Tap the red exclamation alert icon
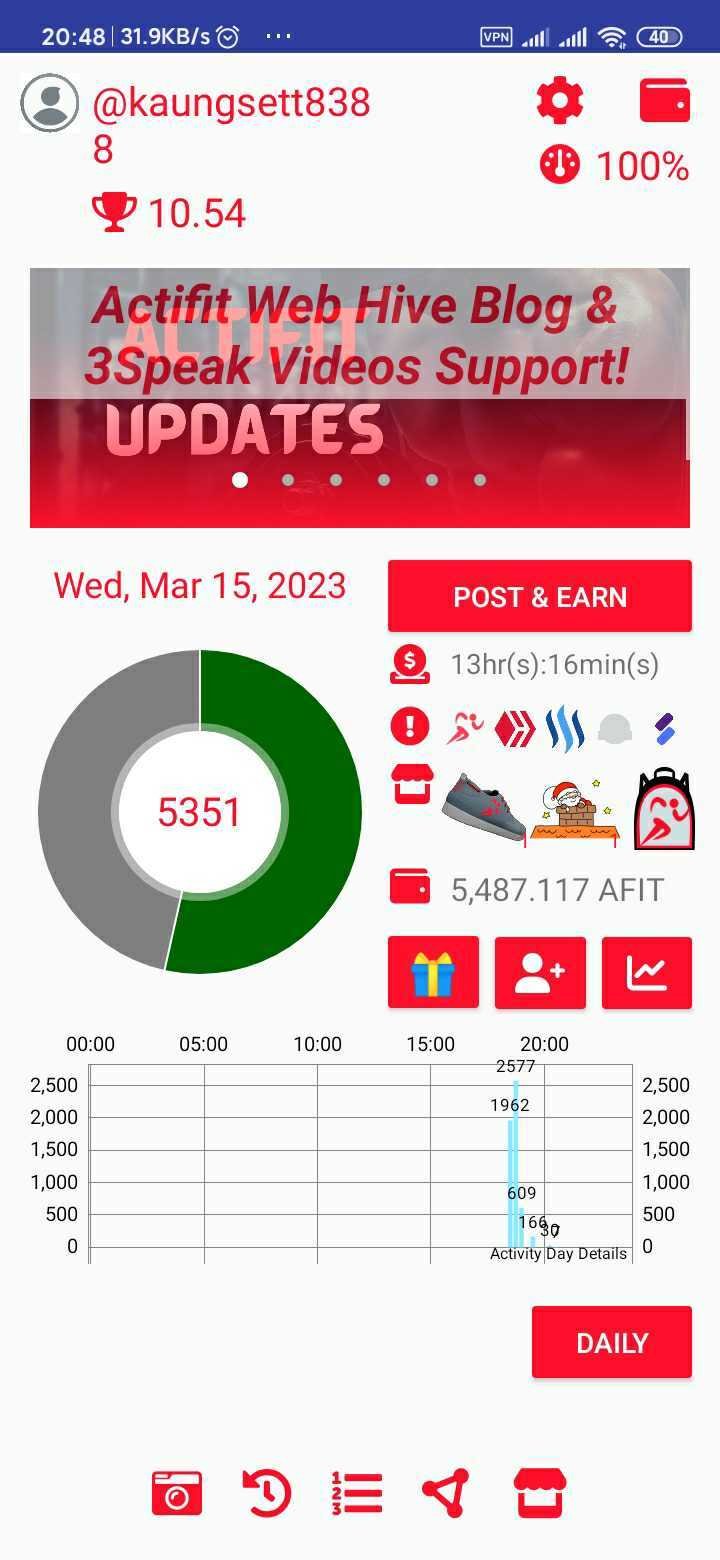Screen dimensions: 720x1560 coord(409,727)
